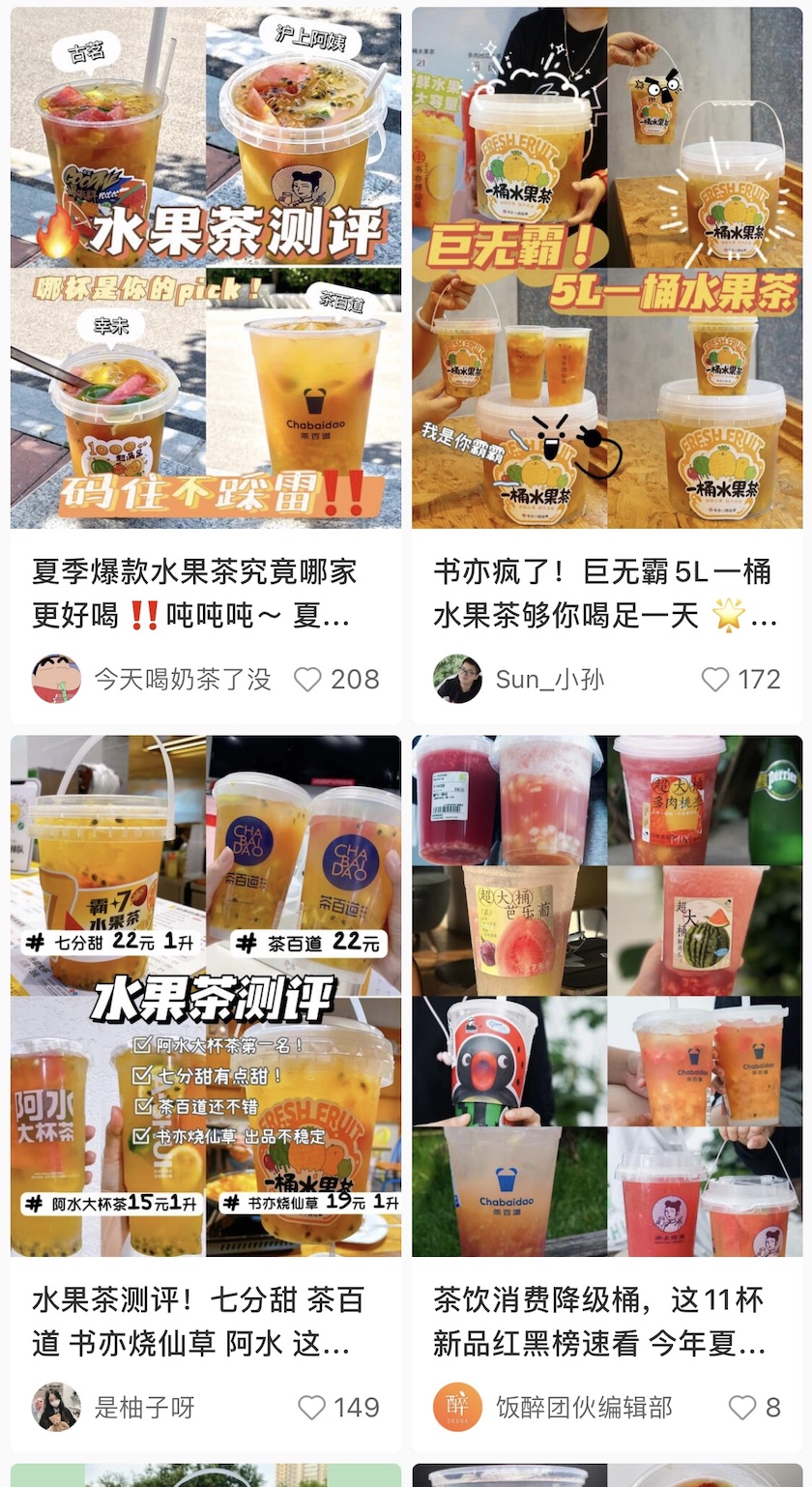Open the 水果茶测评 post by 今天喝奶茶了没
812x1487 pixels.
[x=205, y=269]
